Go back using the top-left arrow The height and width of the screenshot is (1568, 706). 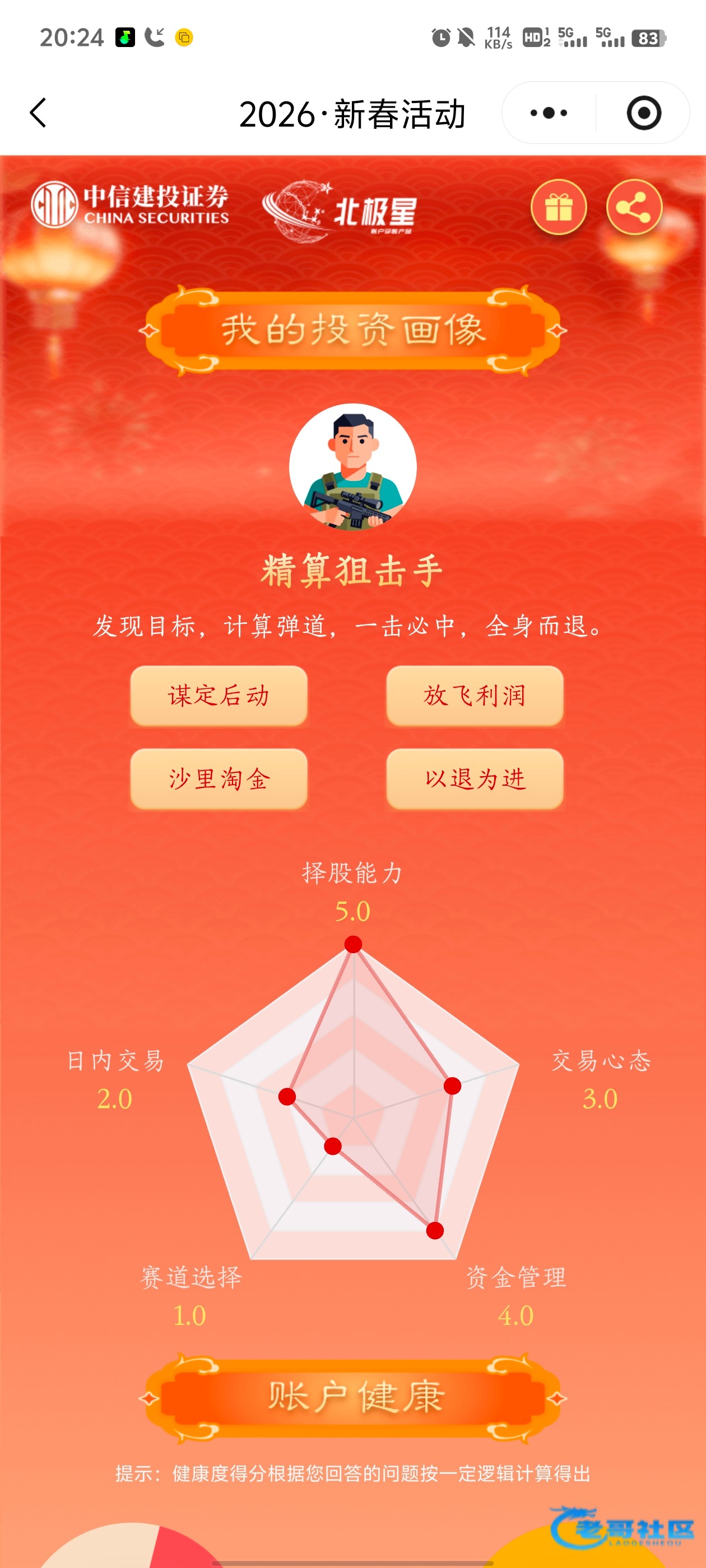coord(38,113)
